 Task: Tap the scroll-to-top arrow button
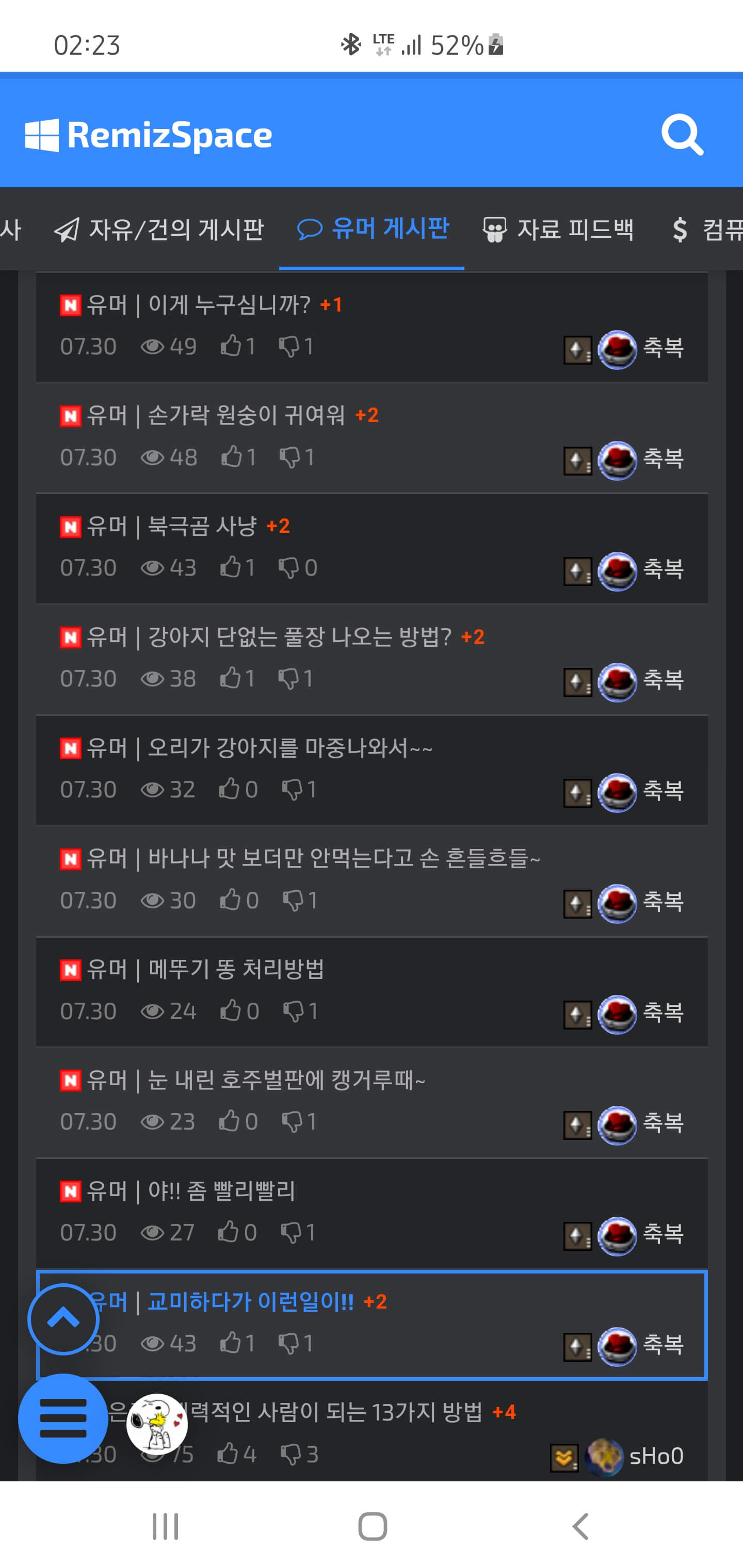[x=63, y=1319]
